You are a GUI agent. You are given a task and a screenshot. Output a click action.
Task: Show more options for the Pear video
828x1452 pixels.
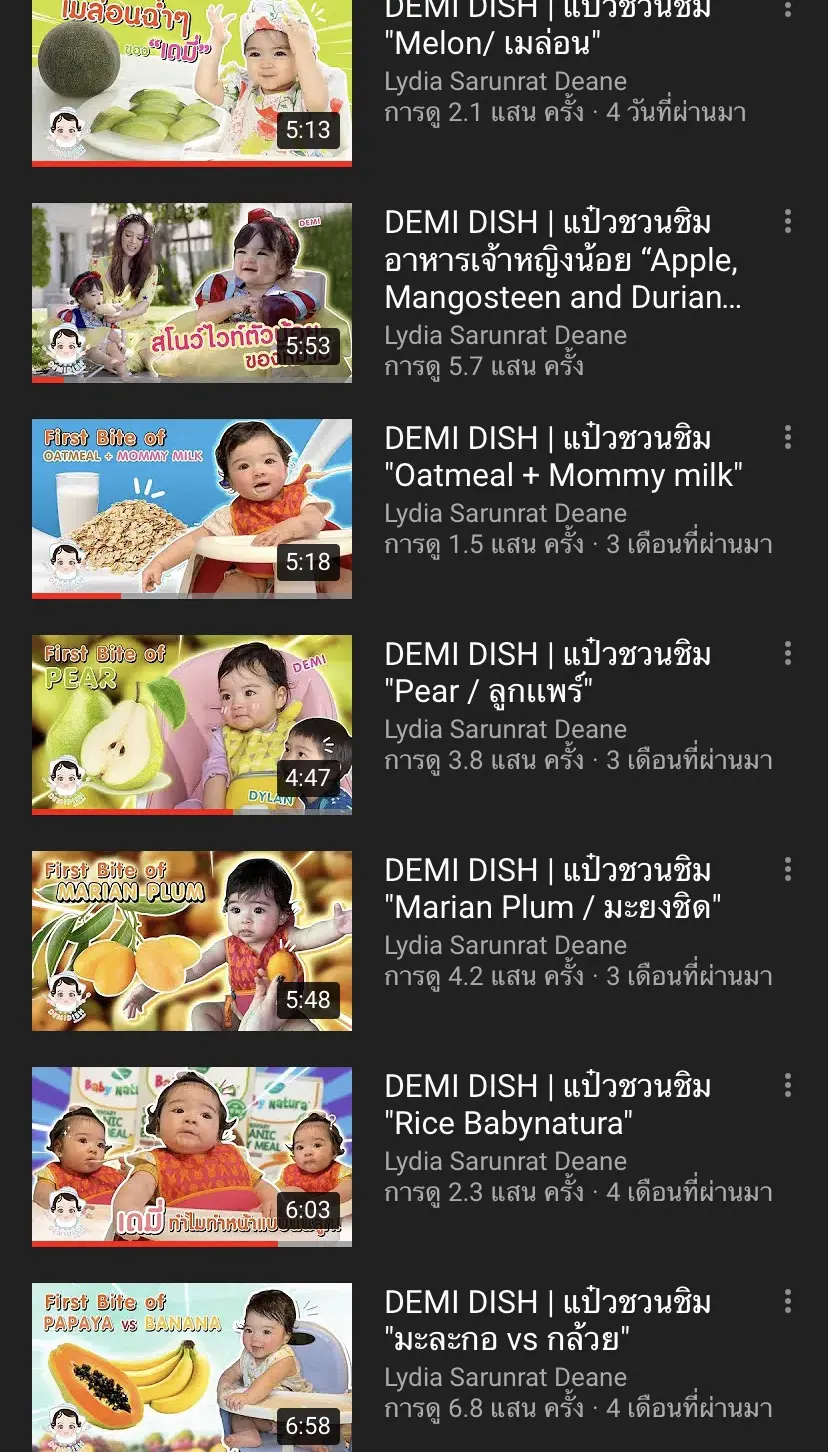[788, 653]
